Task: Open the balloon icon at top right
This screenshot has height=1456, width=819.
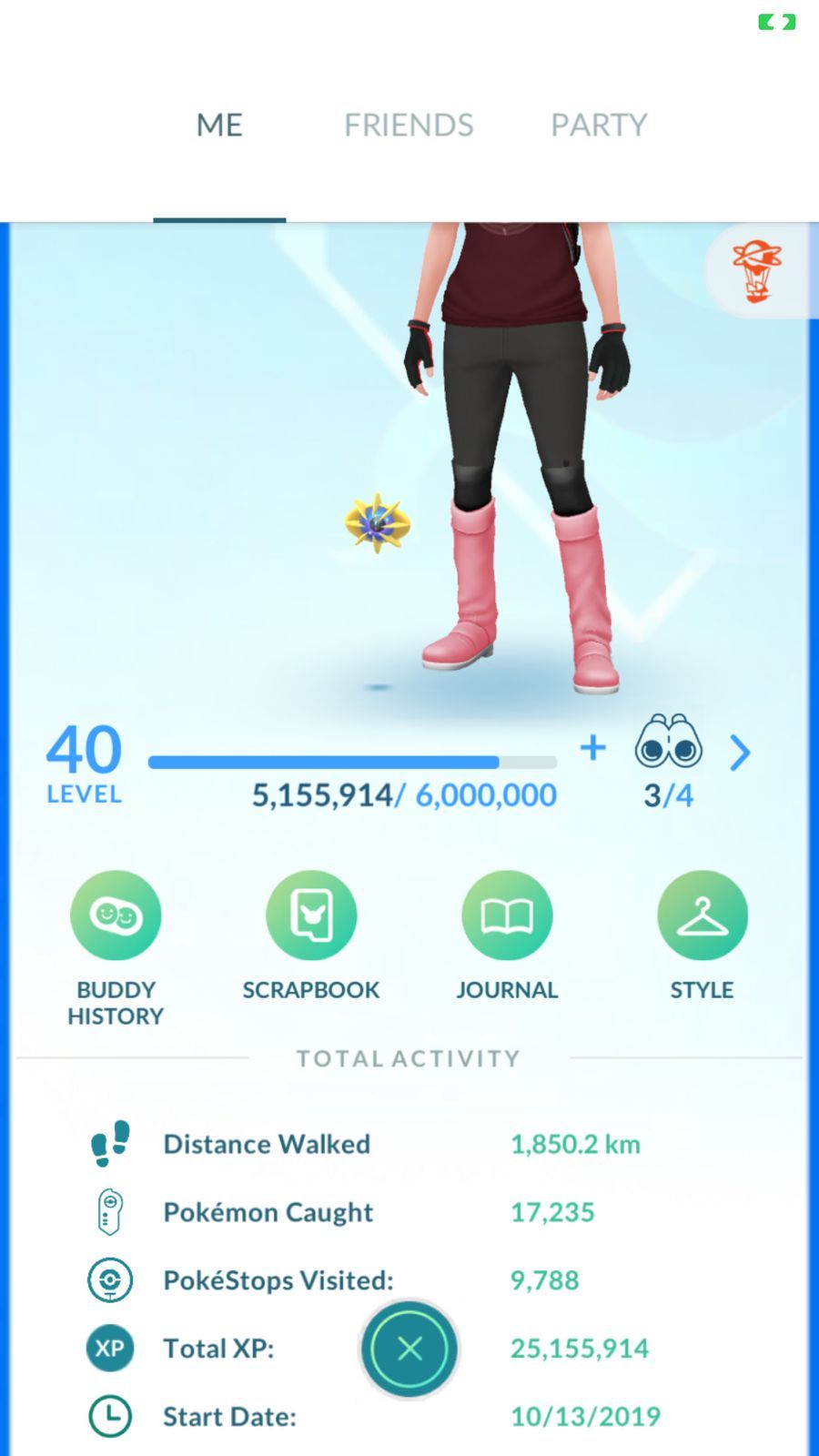Action: [x=757, y=271]
